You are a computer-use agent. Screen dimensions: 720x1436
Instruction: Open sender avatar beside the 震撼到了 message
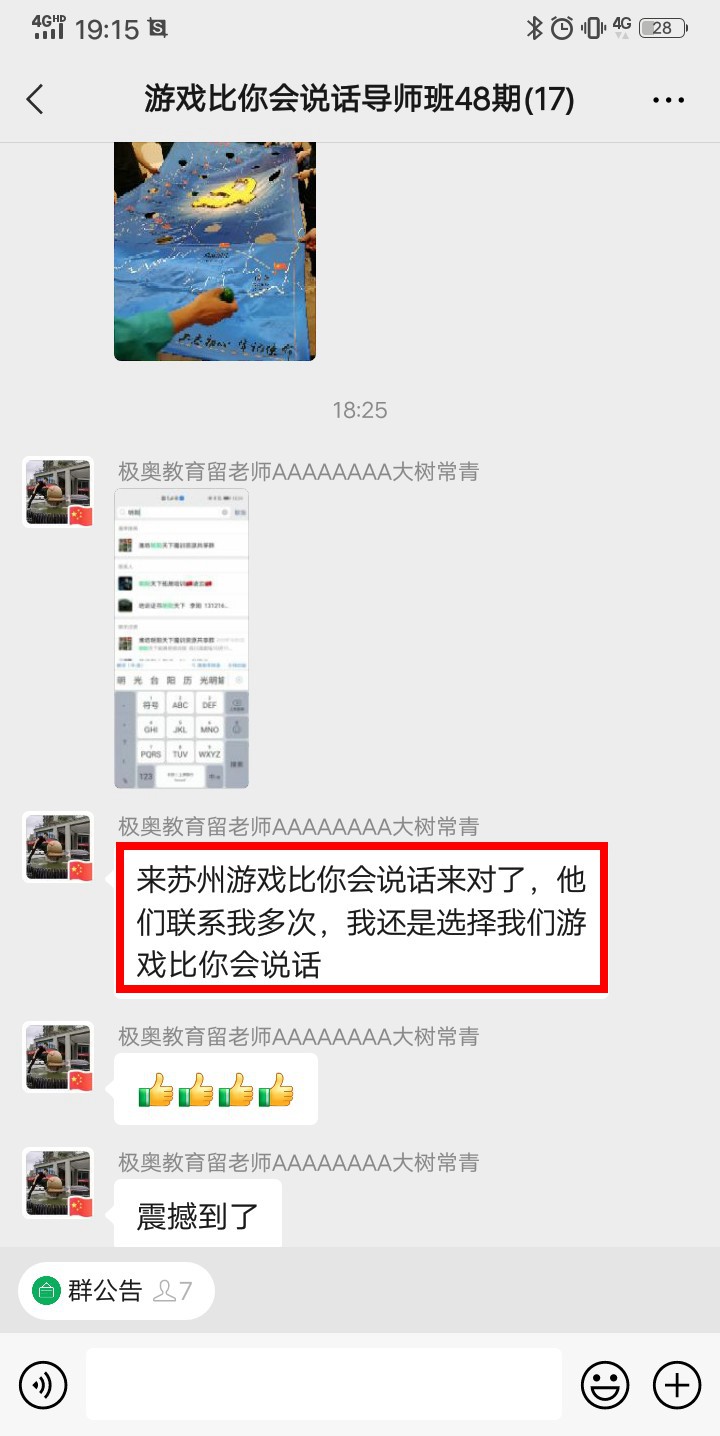click(x=59, y=1183)
